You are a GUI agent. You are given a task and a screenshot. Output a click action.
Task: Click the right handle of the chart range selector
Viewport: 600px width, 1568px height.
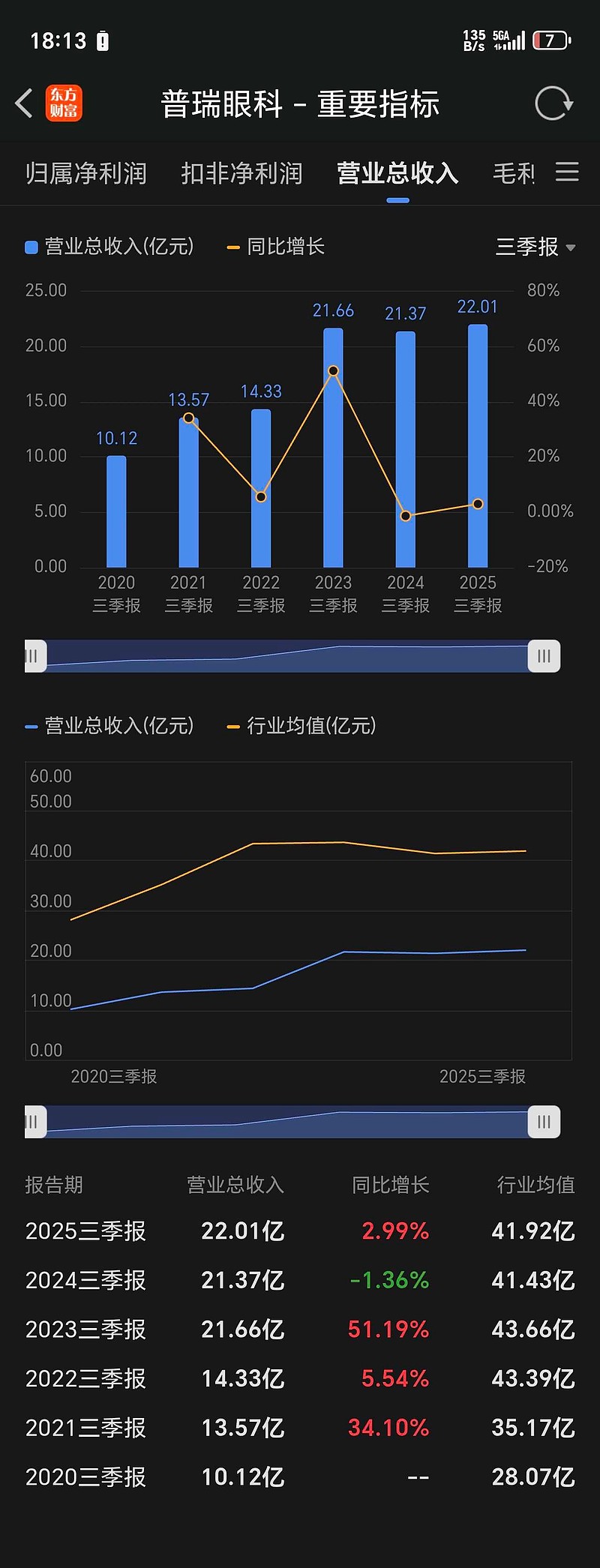[x=543, y=655]
